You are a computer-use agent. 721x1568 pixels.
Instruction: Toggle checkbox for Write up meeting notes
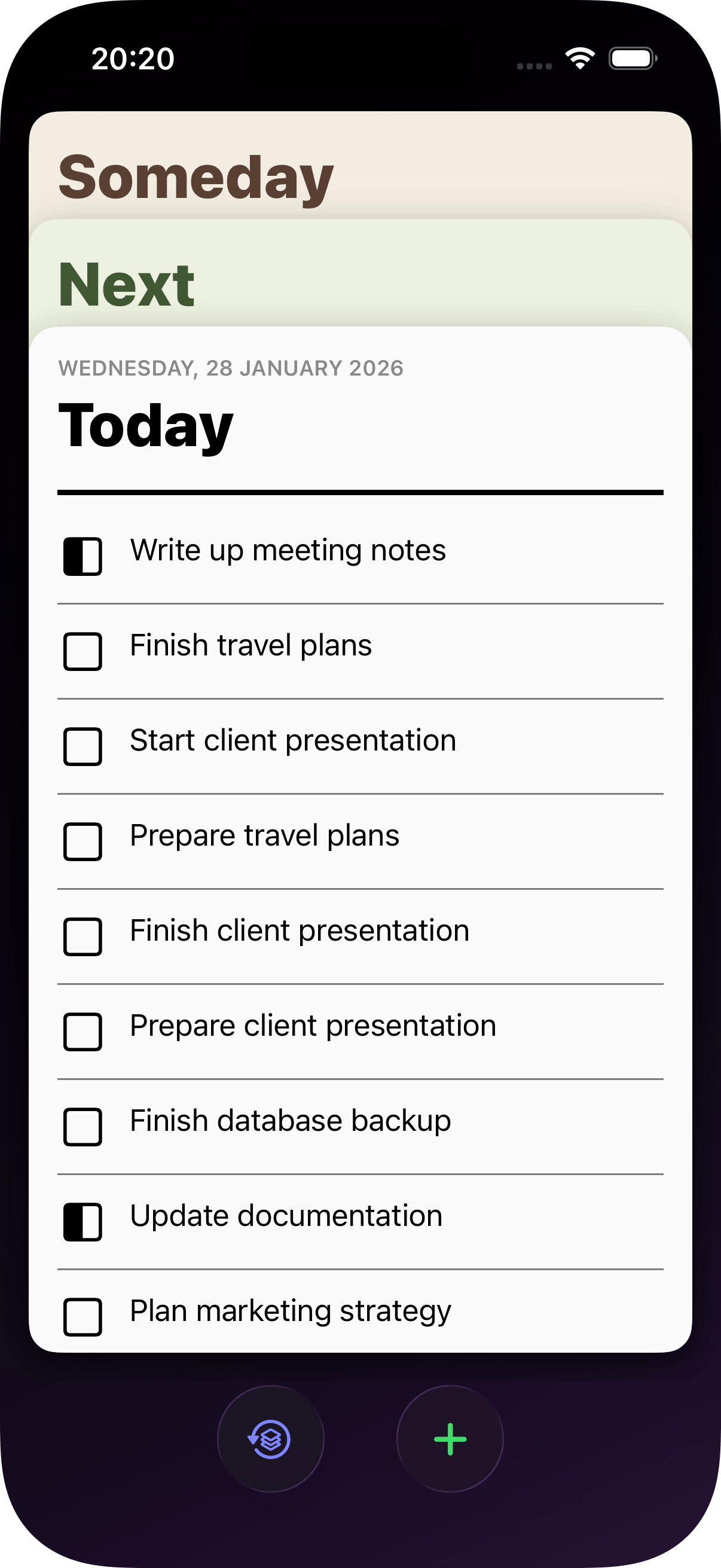point(83,556)
